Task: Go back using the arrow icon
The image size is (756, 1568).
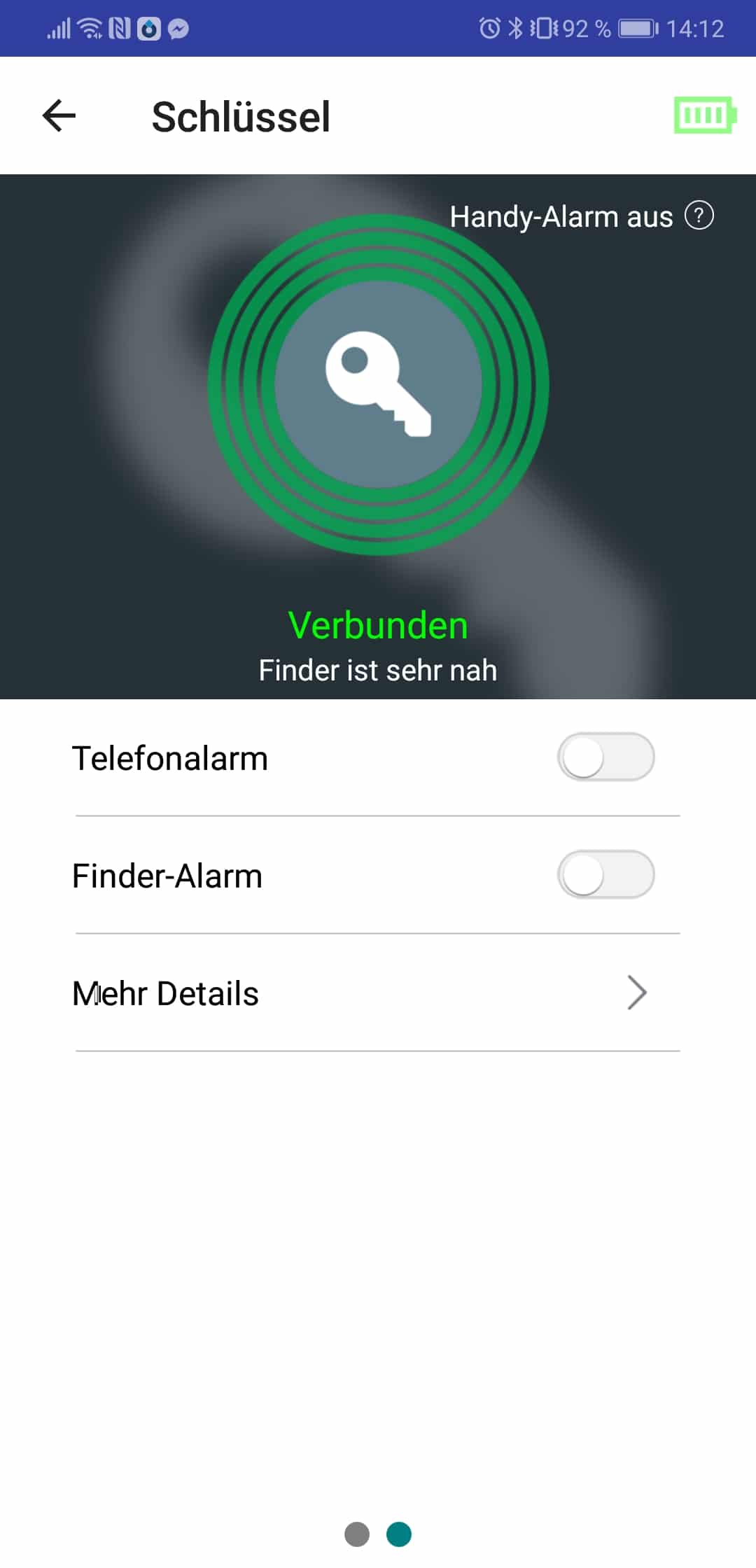Action: tap(59, 115)
